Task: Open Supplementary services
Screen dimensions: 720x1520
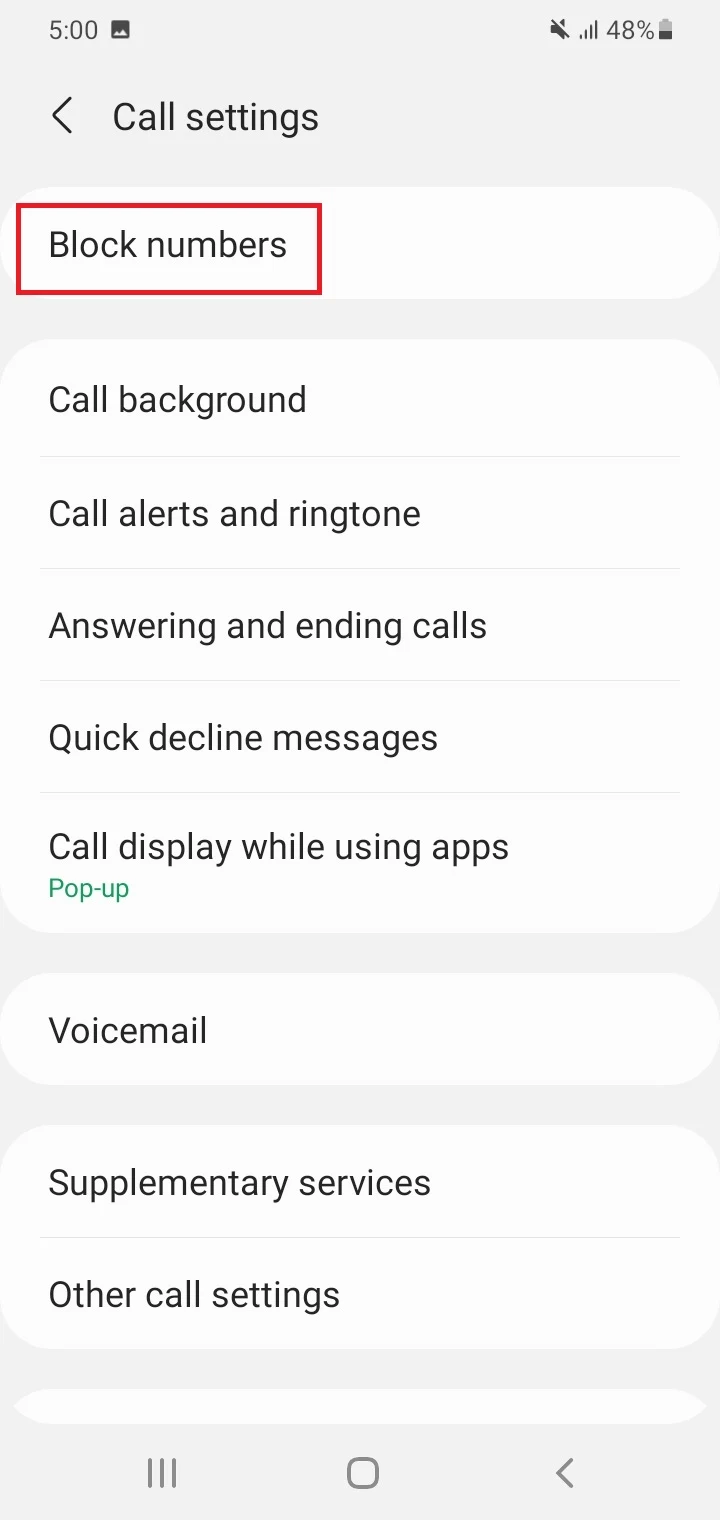Action: 360,1182
